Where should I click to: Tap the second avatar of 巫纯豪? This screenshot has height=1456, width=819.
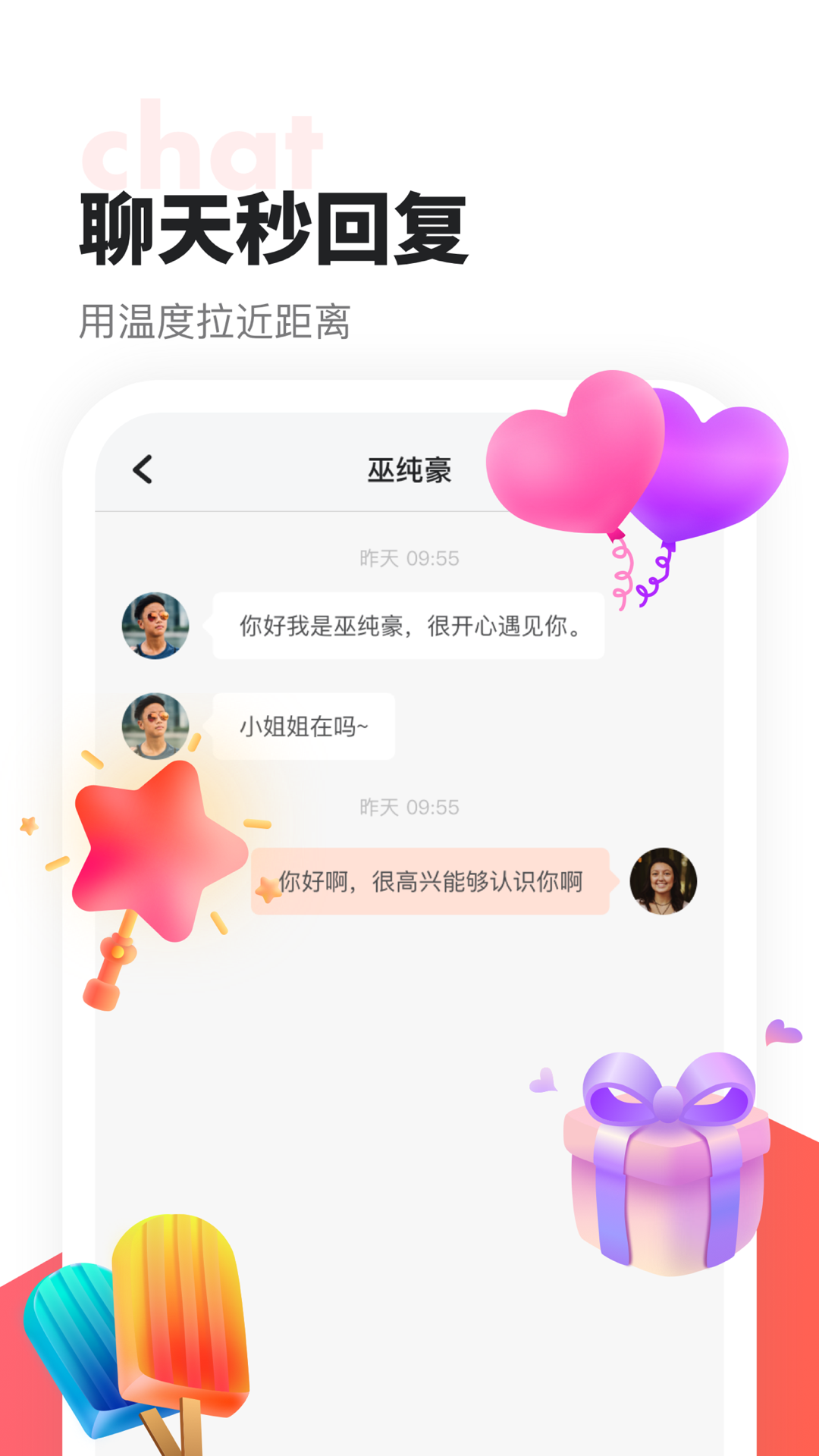coord(155,726)
